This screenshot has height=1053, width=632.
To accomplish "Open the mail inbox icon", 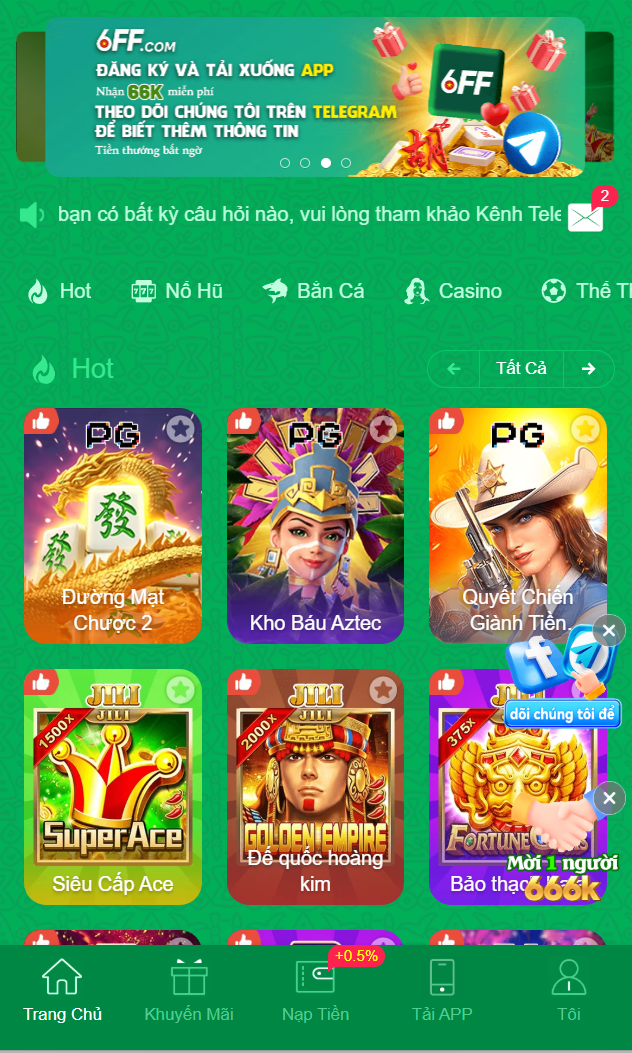I will pyautogui.click(x=586, y=216).
